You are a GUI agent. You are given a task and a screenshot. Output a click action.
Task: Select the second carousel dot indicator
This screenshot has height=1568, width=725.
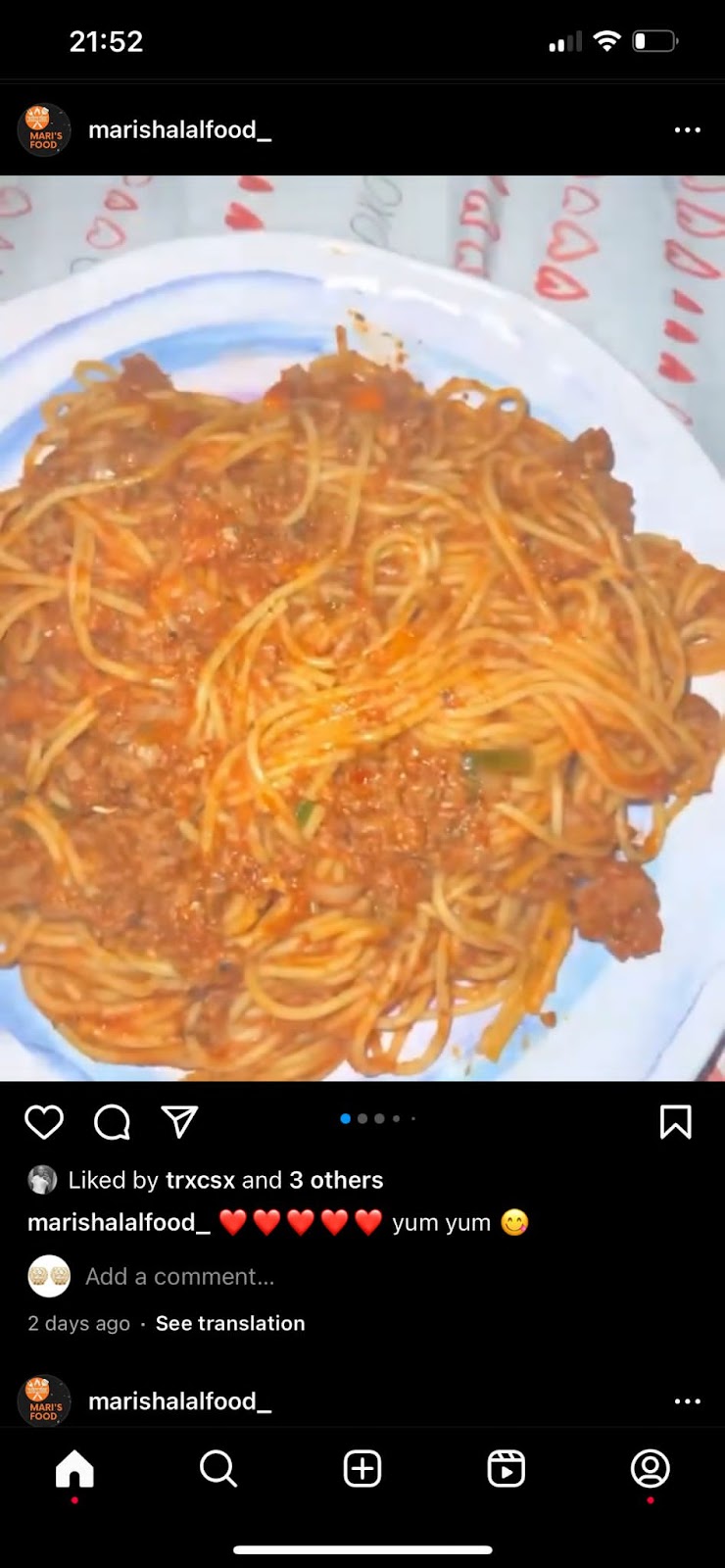coord(362,1118)
